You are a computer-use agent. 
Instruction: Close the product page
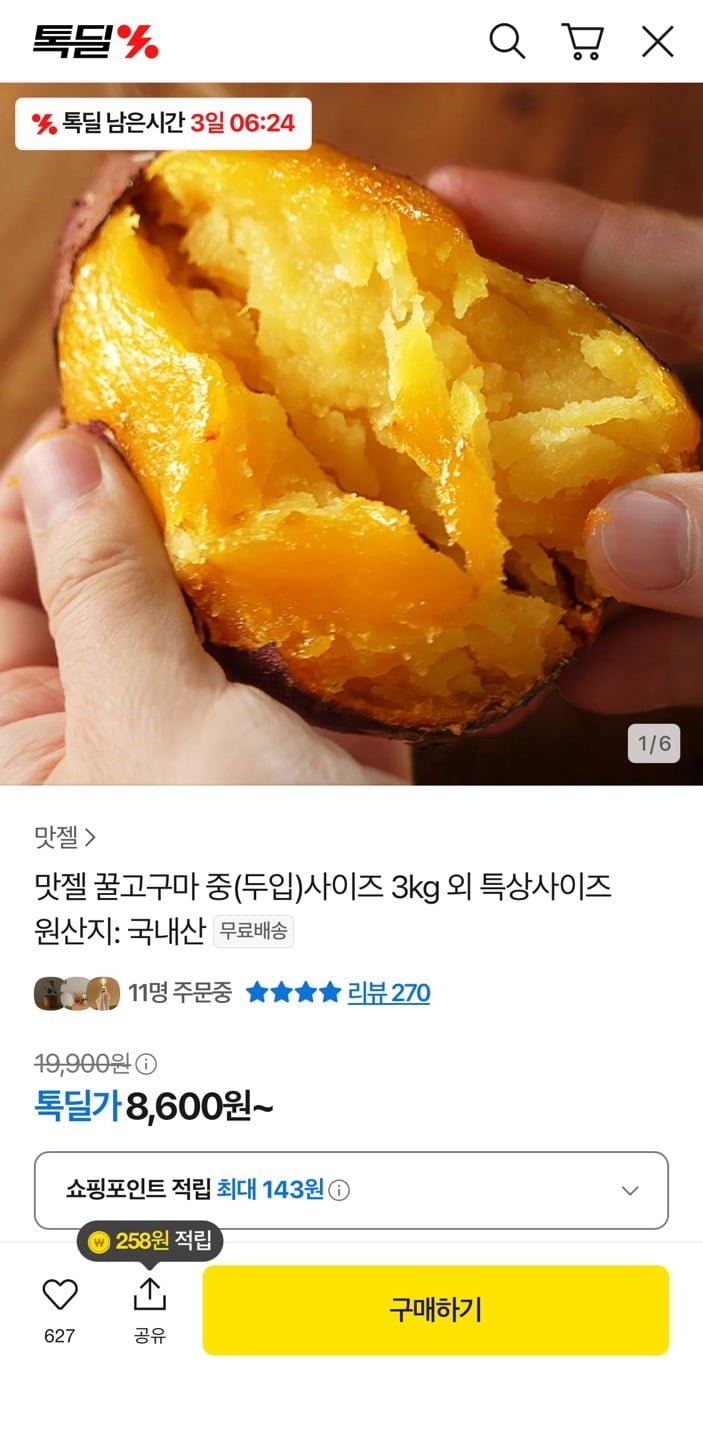pos(657,41)
